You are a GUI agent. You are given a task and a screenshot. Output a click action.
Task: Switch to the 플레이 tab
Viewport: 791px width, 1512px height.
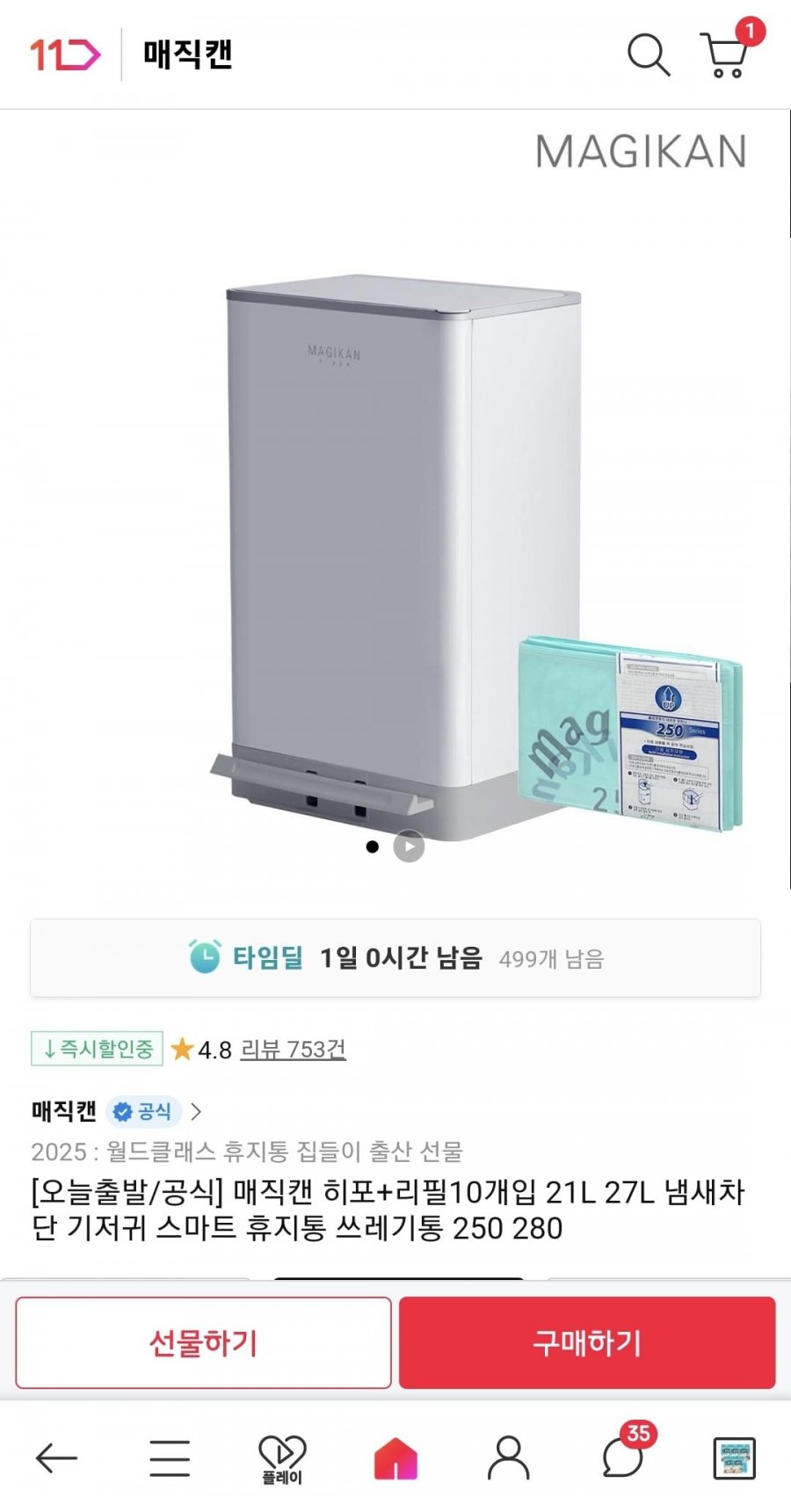coord(282,1458)
